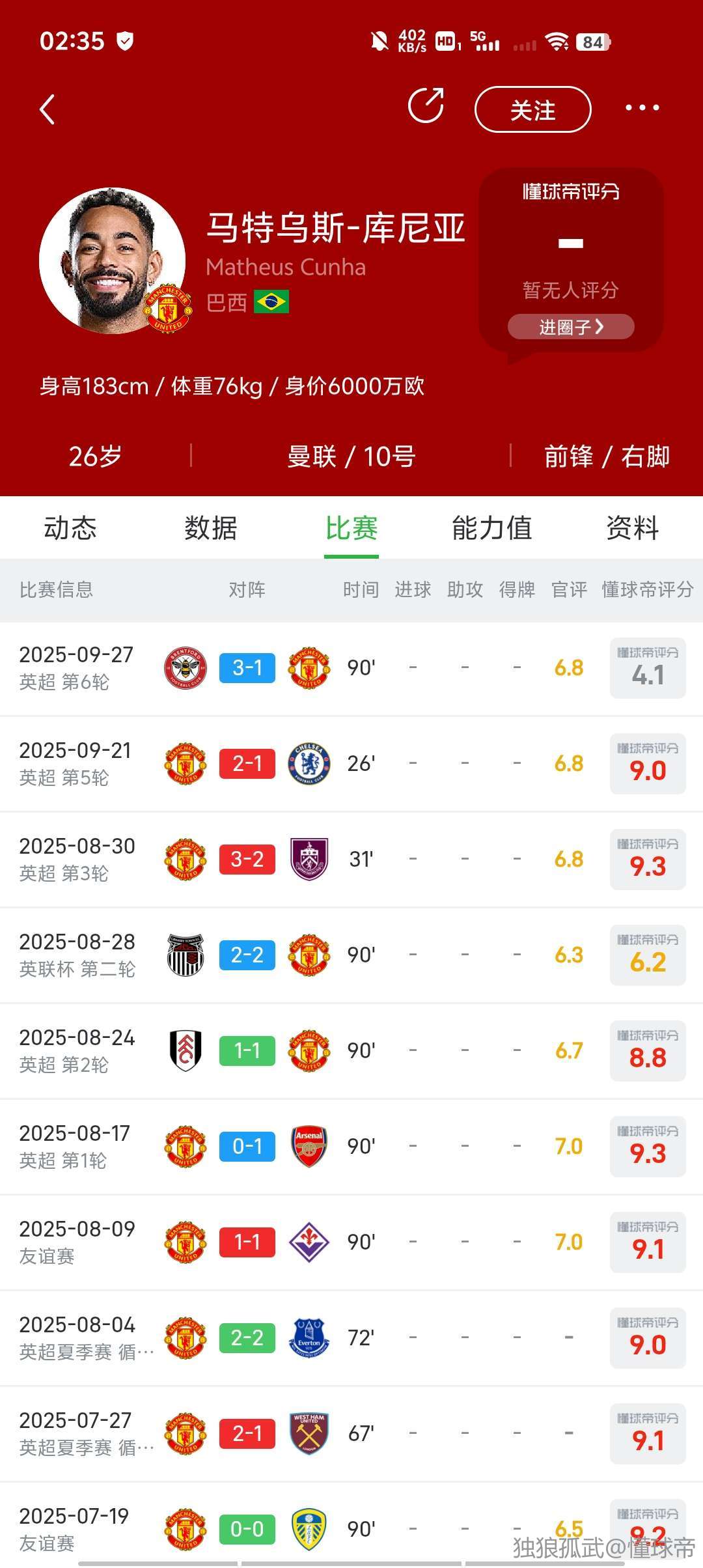This screenshot has height=1568, width=703.
Task: Go back using the back arrow
Action: tap(47, 109)
